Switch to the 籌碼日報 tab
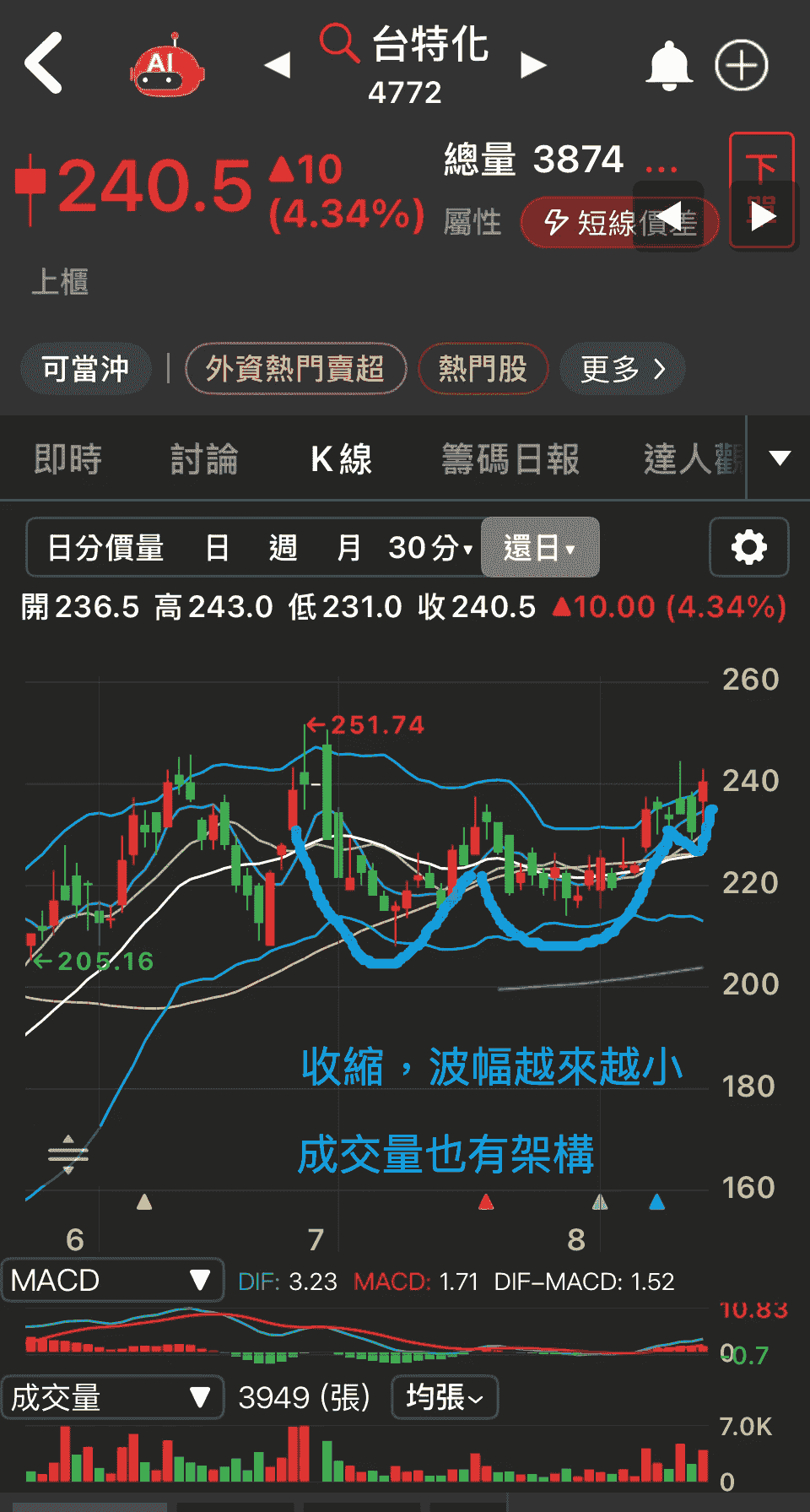 (x=510, y=459)
